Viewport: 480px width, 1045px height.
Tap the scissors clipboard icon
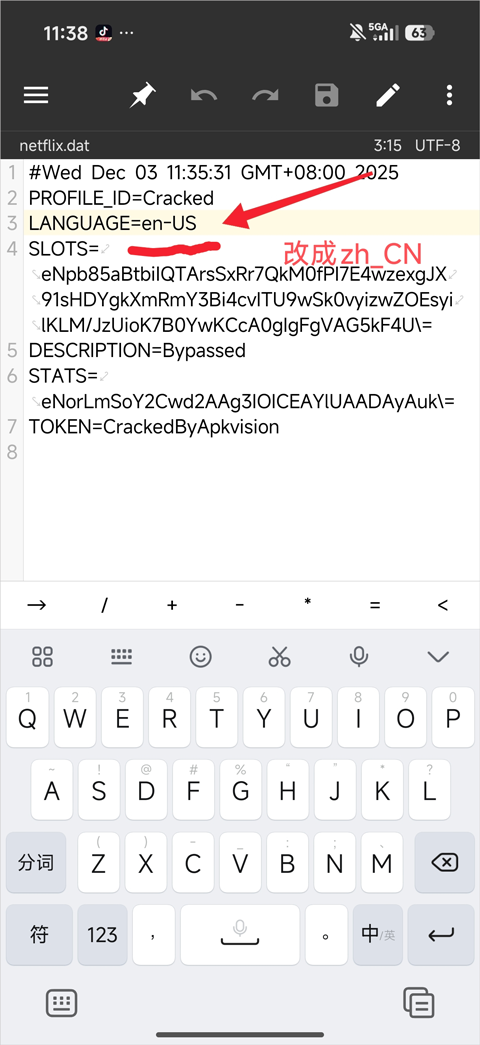click(x=279, y=657)
